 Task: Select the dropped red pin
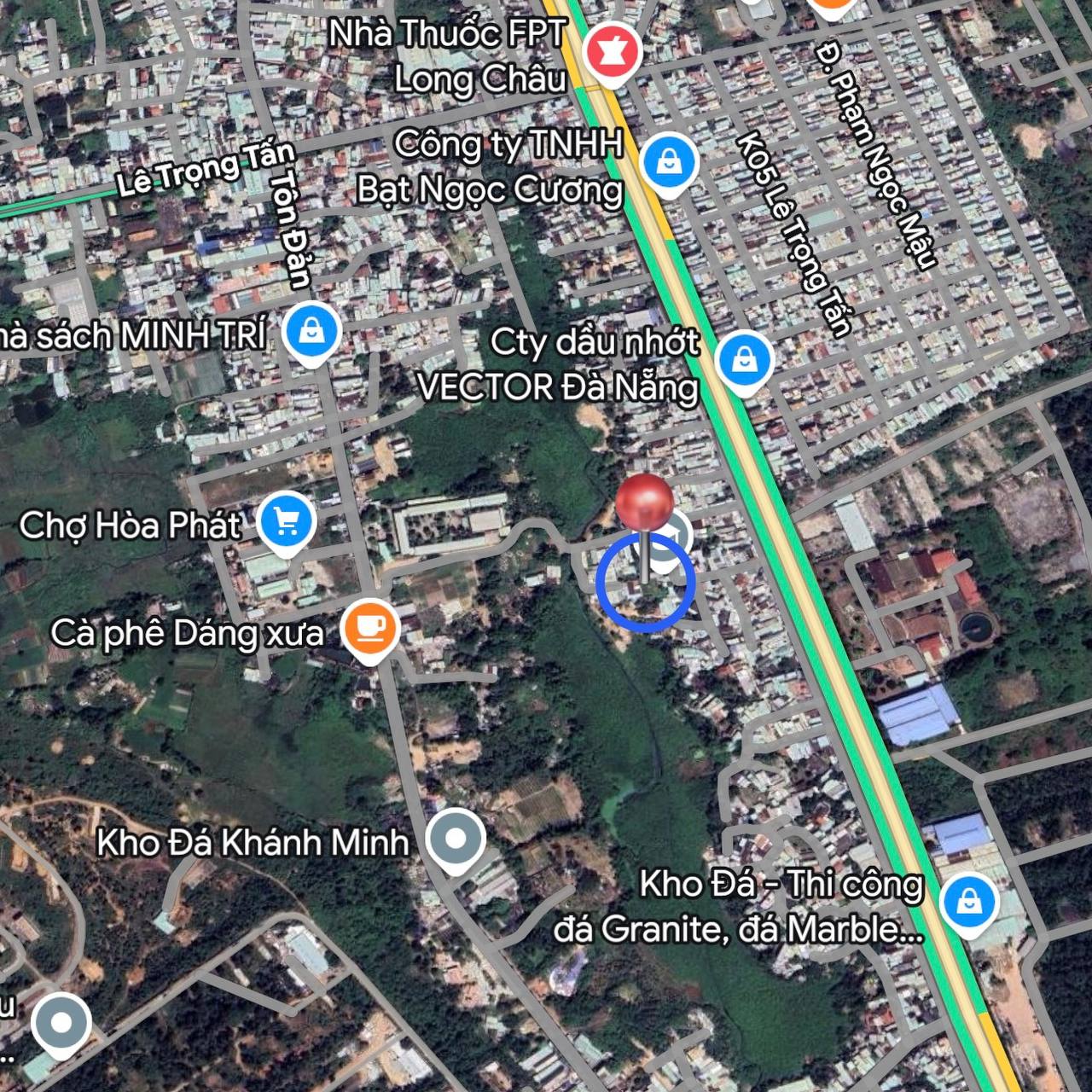tap(645, 503)
